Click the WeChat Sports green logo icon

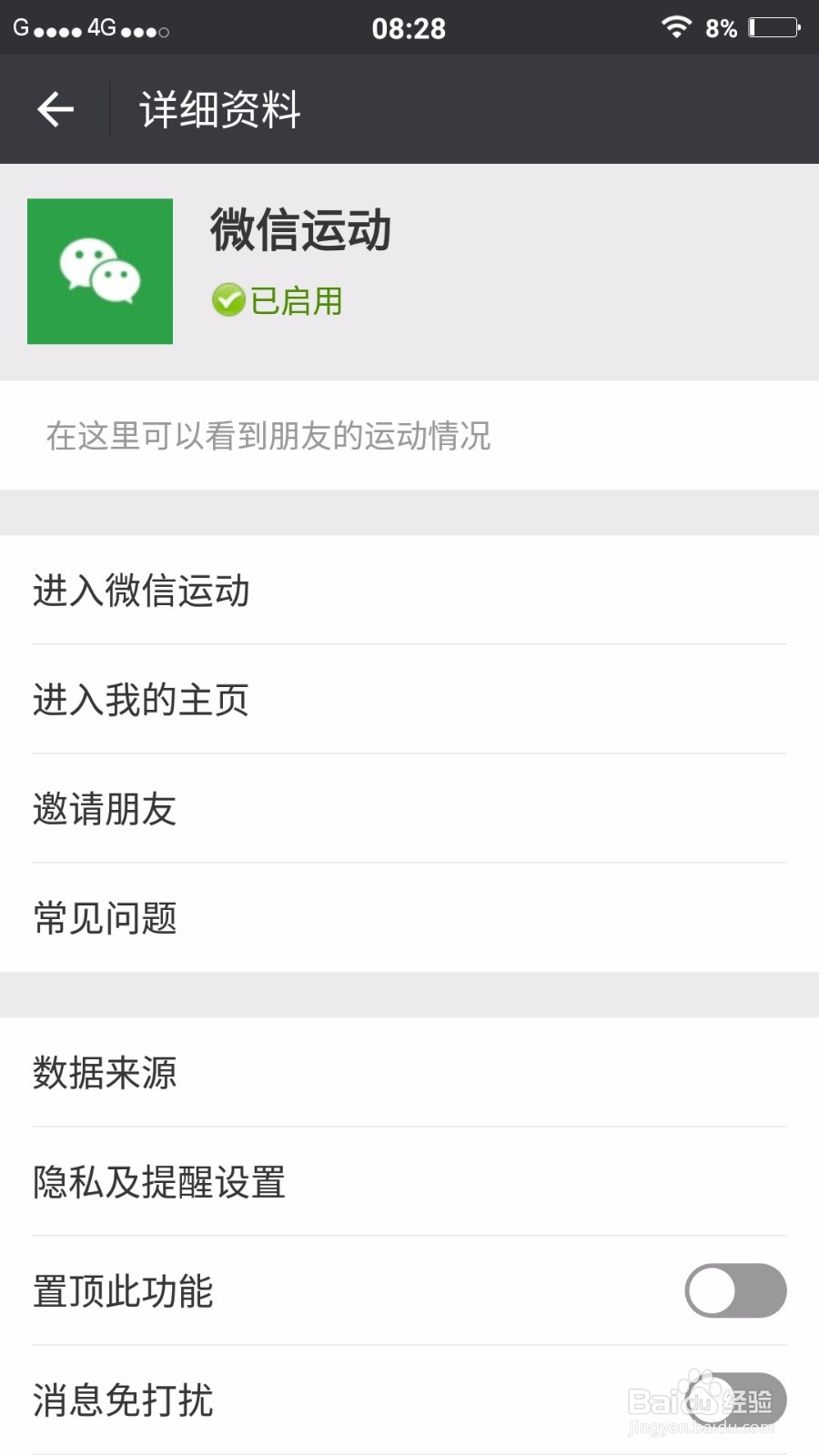tap(100, 271)
